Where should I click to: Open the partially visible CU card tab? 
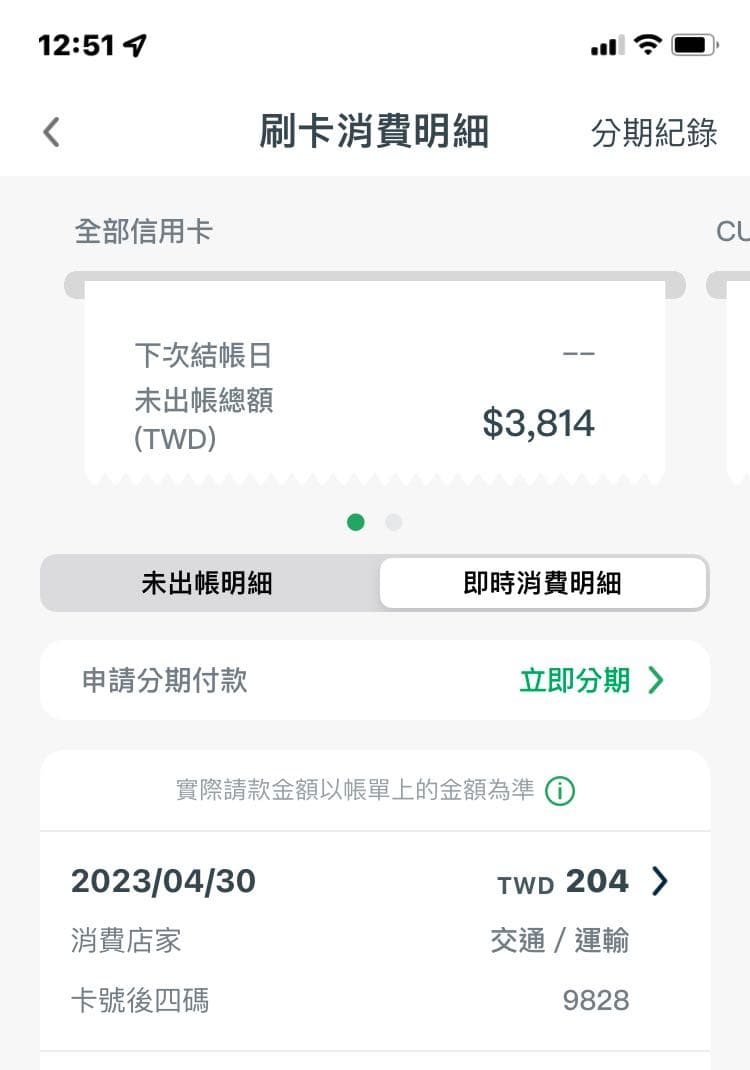pos(735,231)
